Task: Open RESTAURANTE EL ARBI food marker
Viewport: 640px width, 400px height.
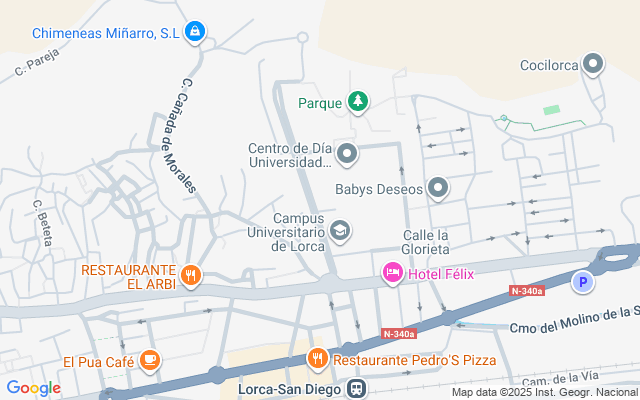Action: [191, 276]
